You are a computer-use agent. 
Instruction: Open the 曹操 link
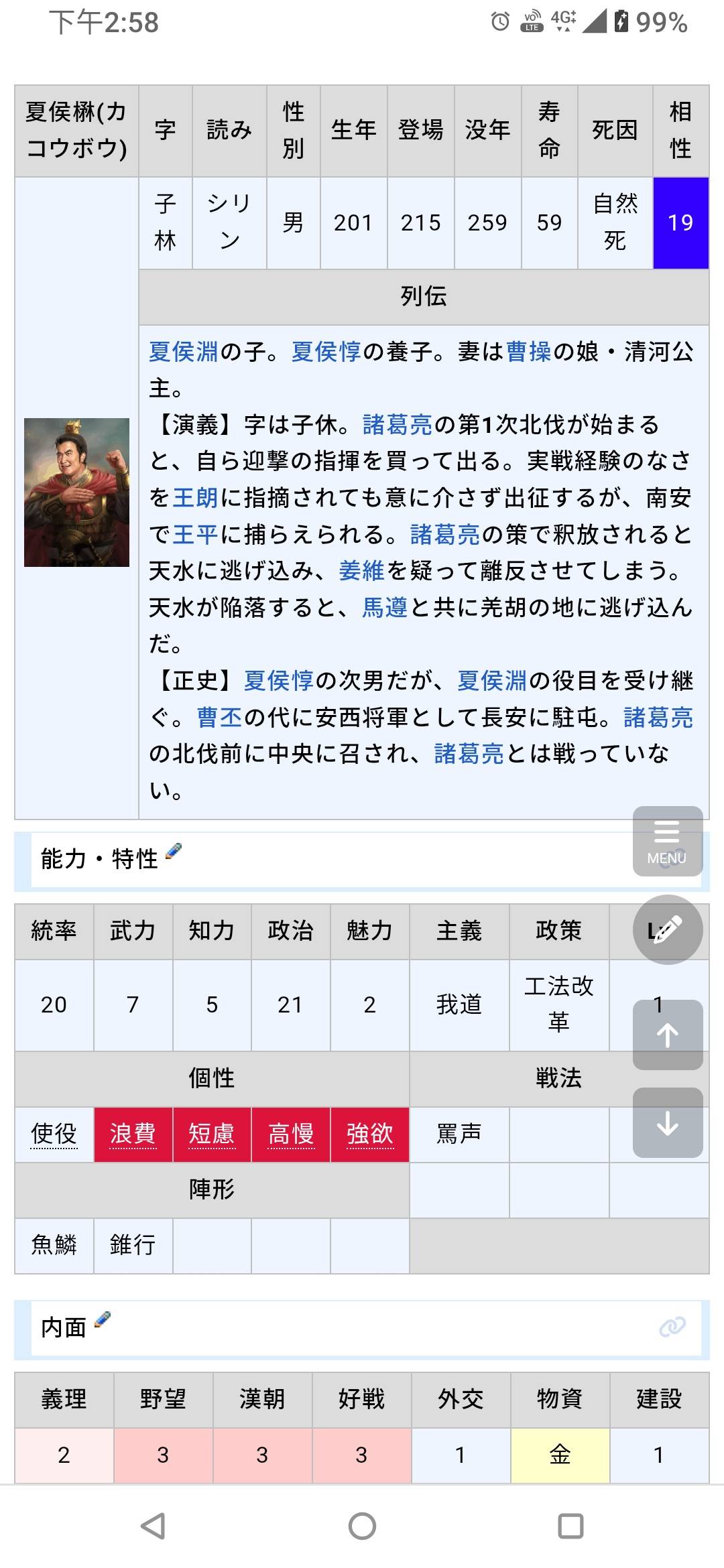[x=529, y=351]
